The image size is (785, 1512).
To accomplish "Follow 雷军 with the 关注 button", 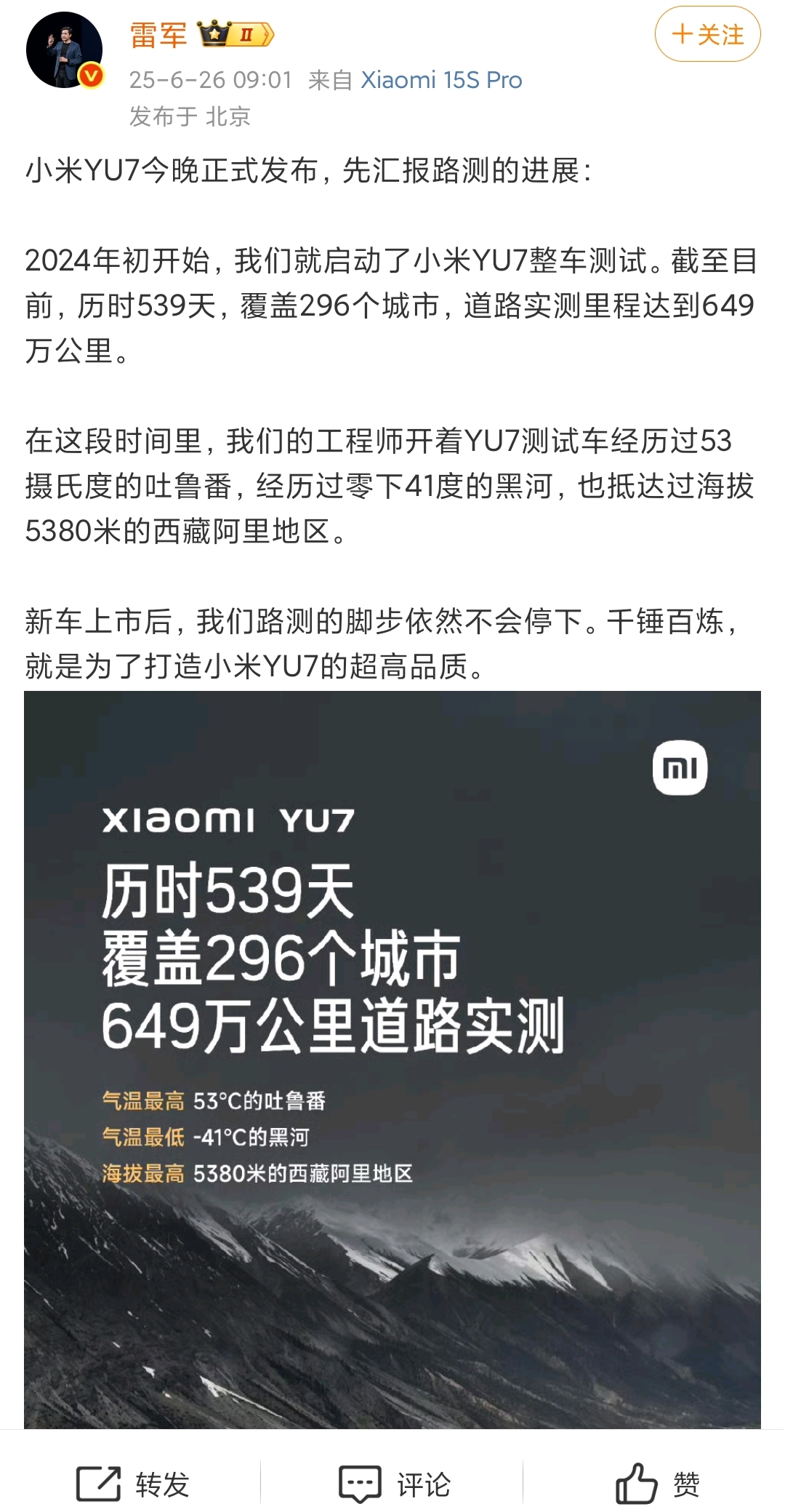I will (707, 35).
